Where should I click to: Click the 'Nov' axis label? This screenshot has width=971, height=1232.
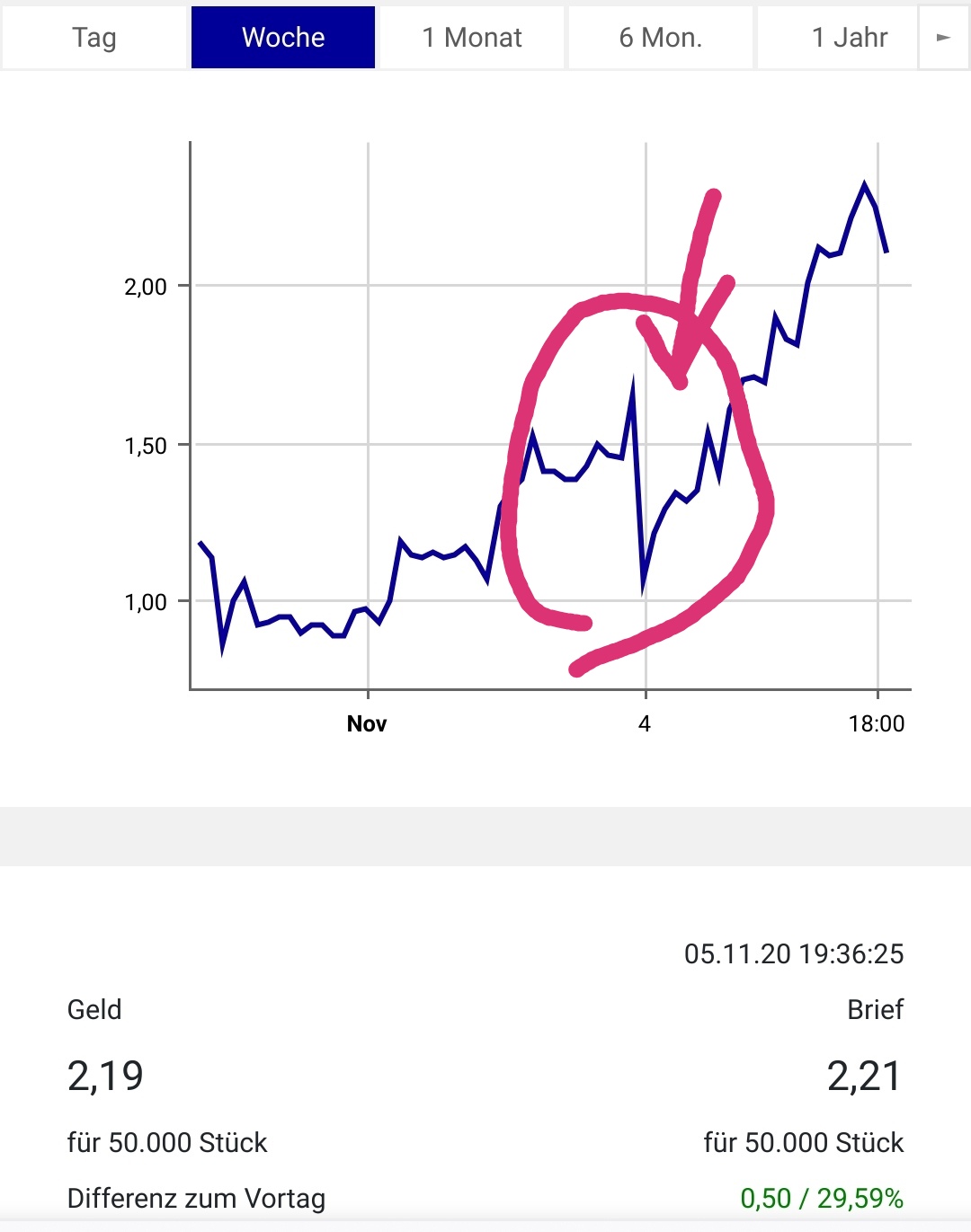coord(367,723)
